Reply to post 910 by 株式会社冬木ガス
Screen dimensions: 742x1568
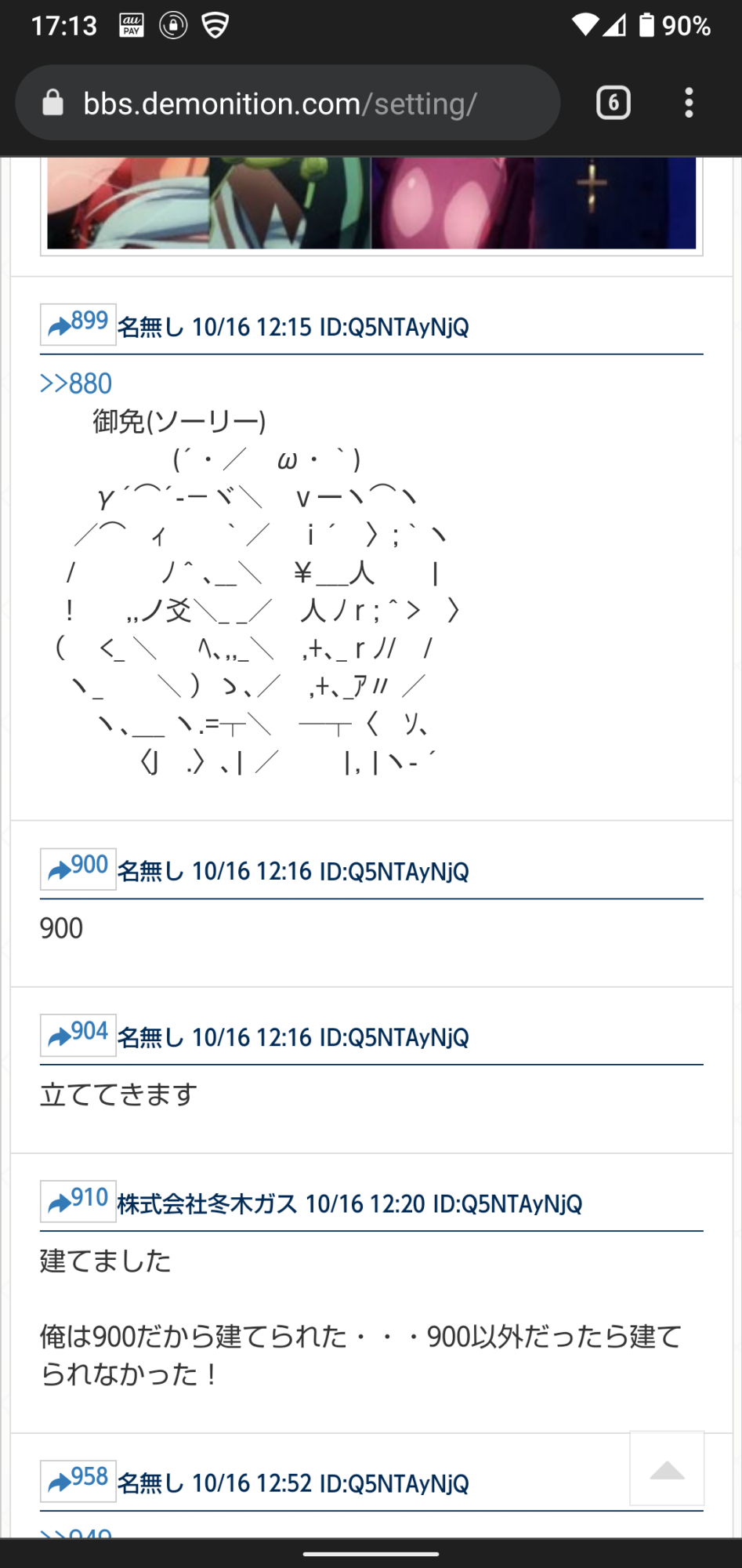pyautogui.click(x=78, y=1200)
